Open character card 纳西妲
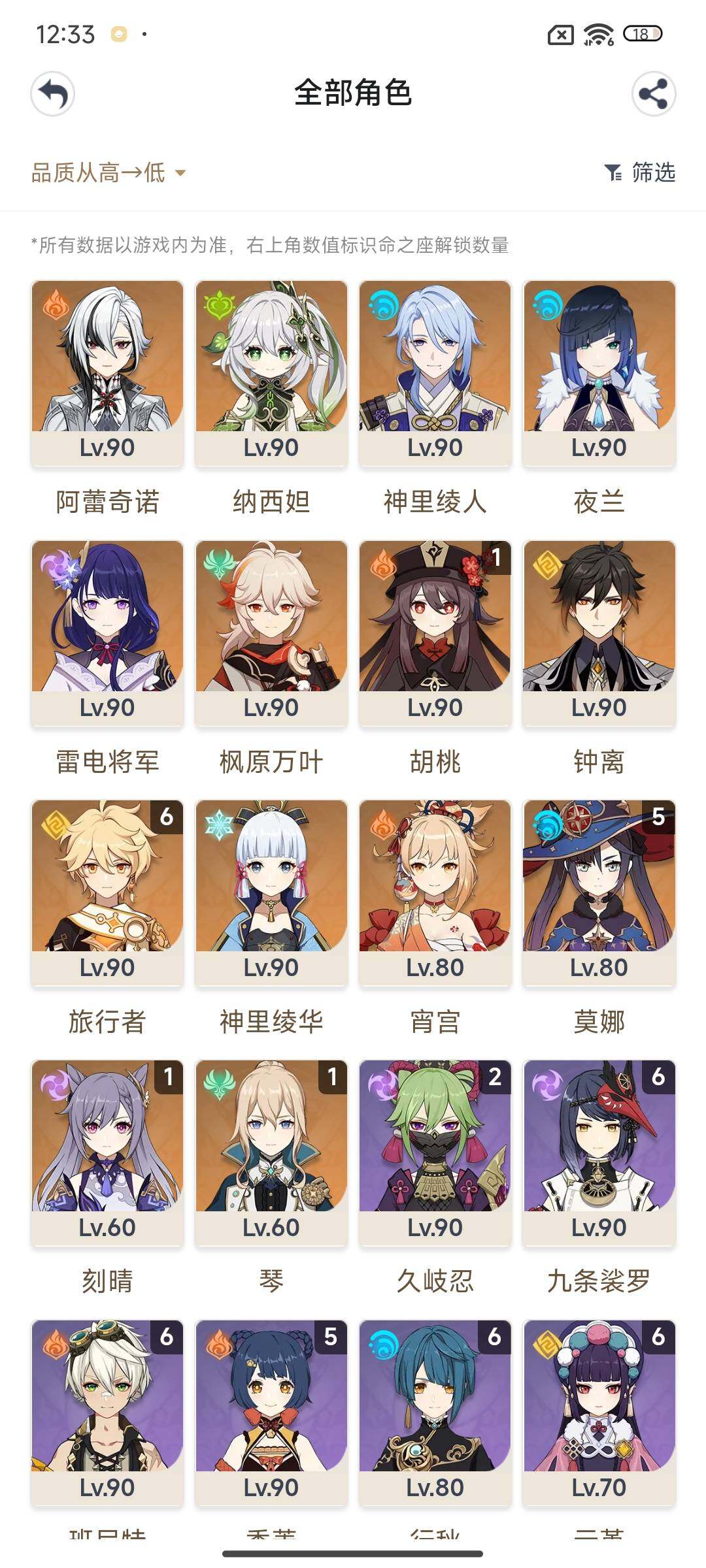Viewport: 706px width, 1568px height. tap(271, 372)
